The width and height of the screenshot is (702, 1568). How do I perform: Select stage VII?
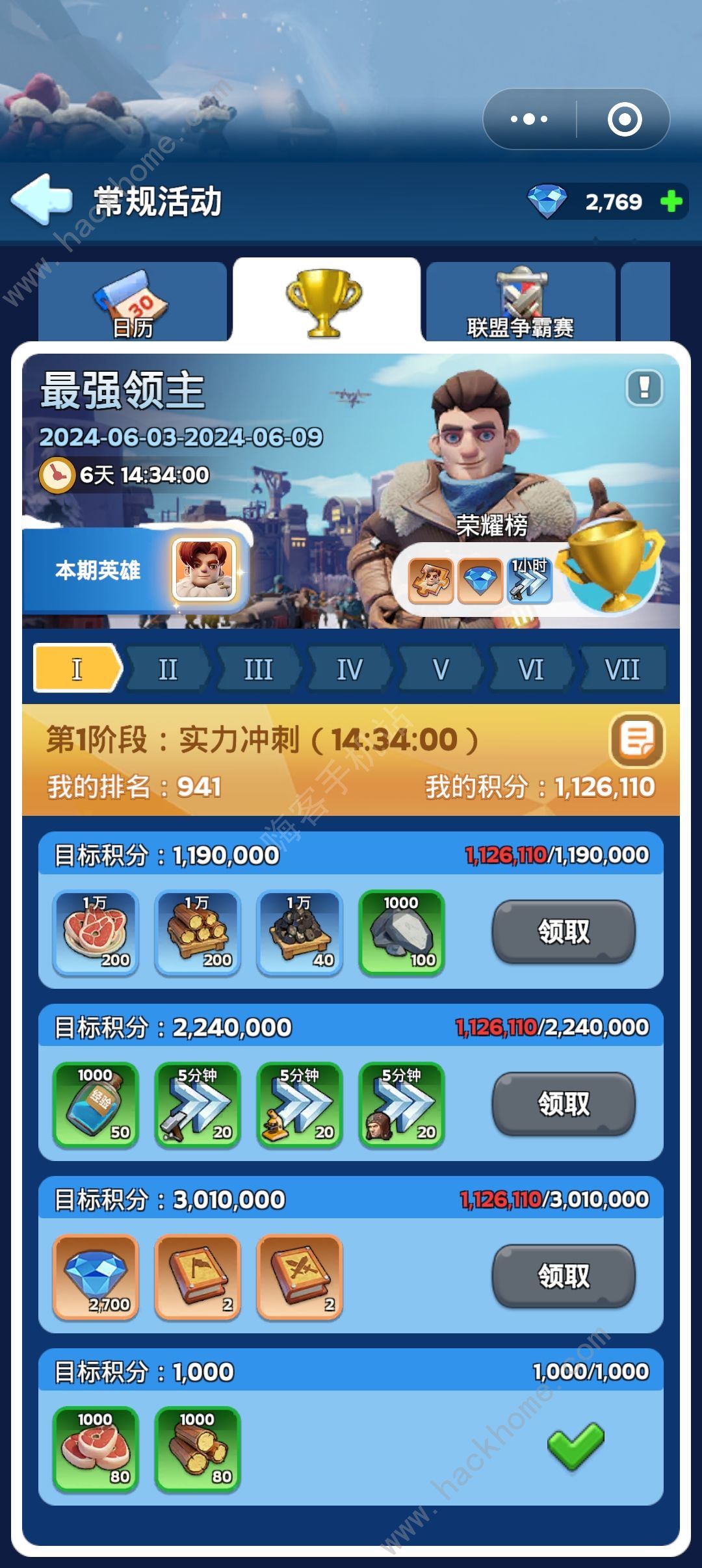pyautogui.click(x=622, y=669)
